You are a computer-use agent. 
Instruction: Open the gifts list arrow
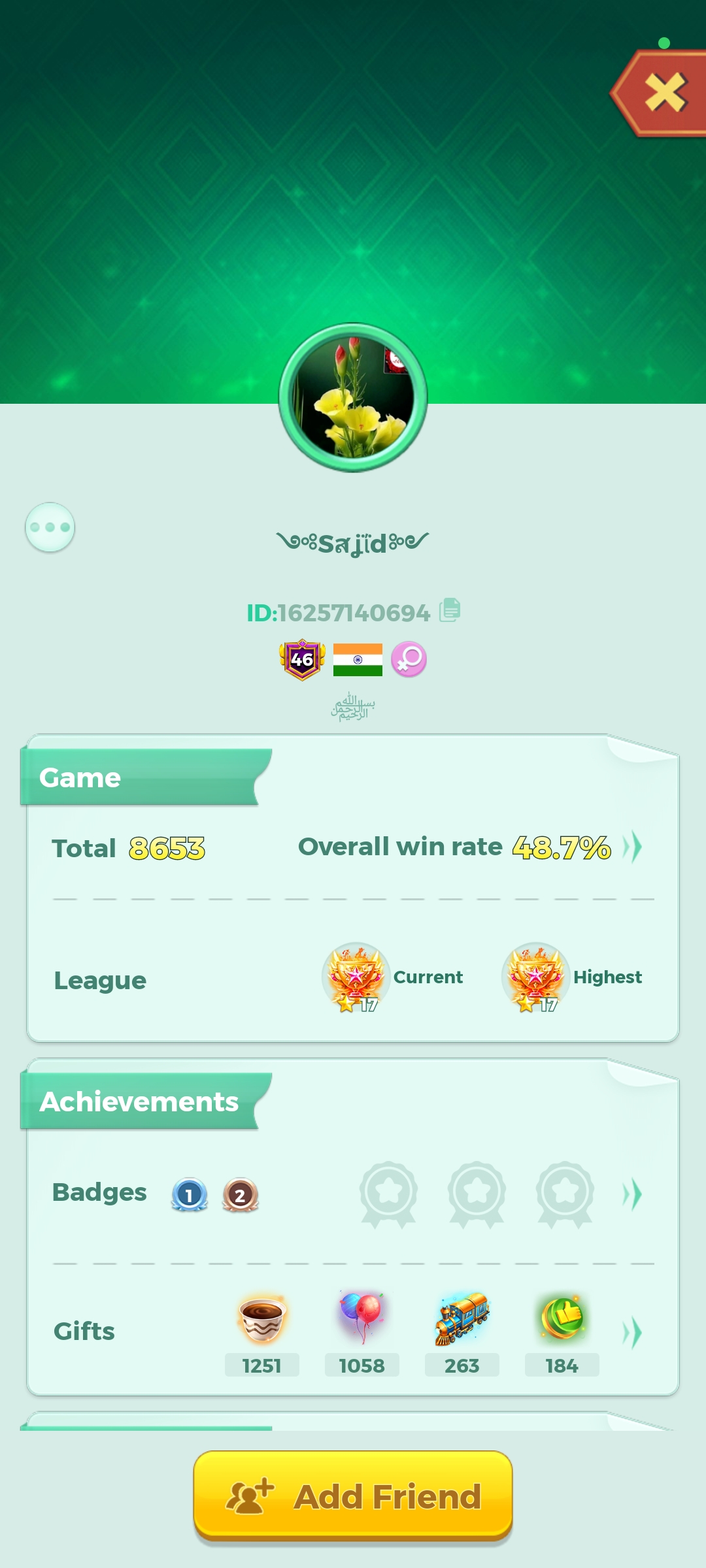(632, 1333)
